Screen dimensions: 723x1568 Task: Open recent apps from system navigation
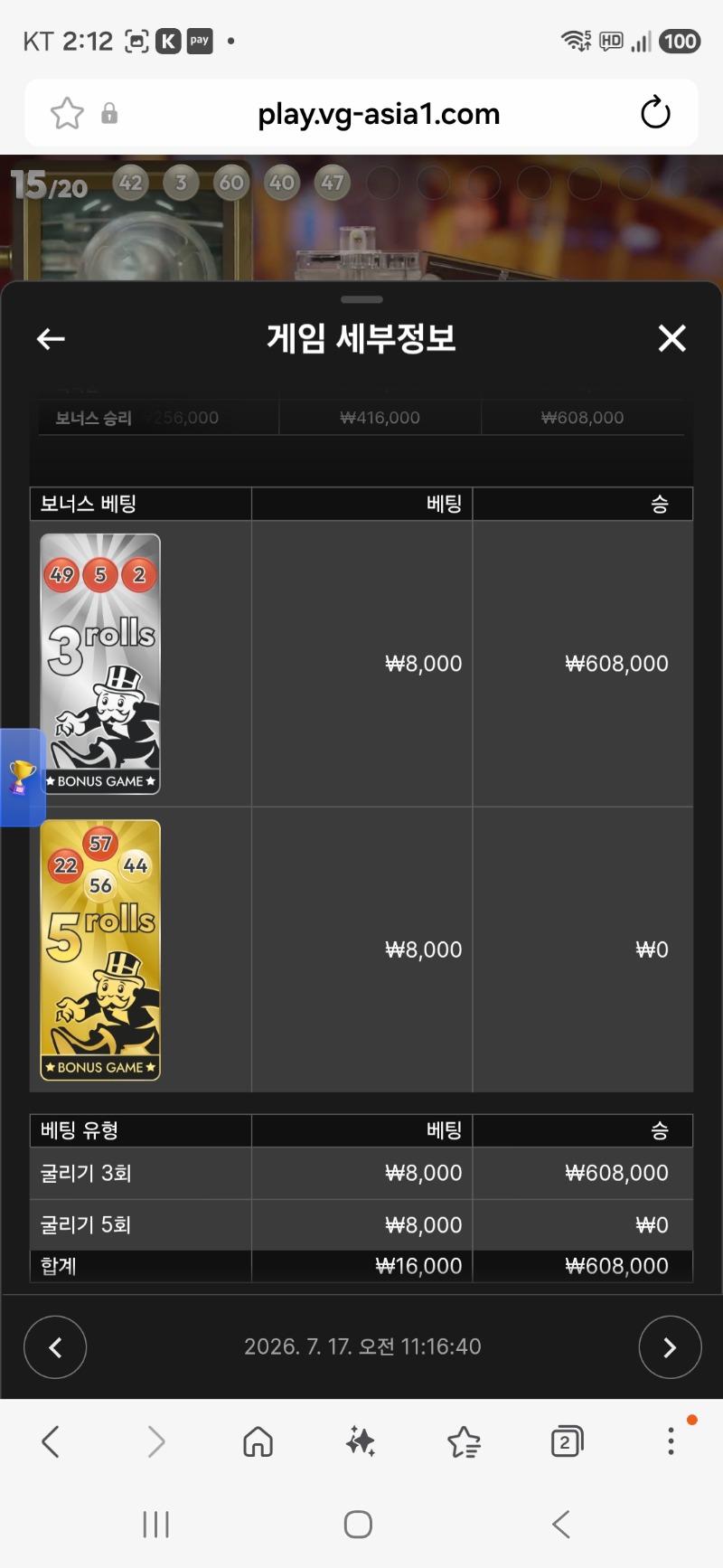(x=155, y=1525)
